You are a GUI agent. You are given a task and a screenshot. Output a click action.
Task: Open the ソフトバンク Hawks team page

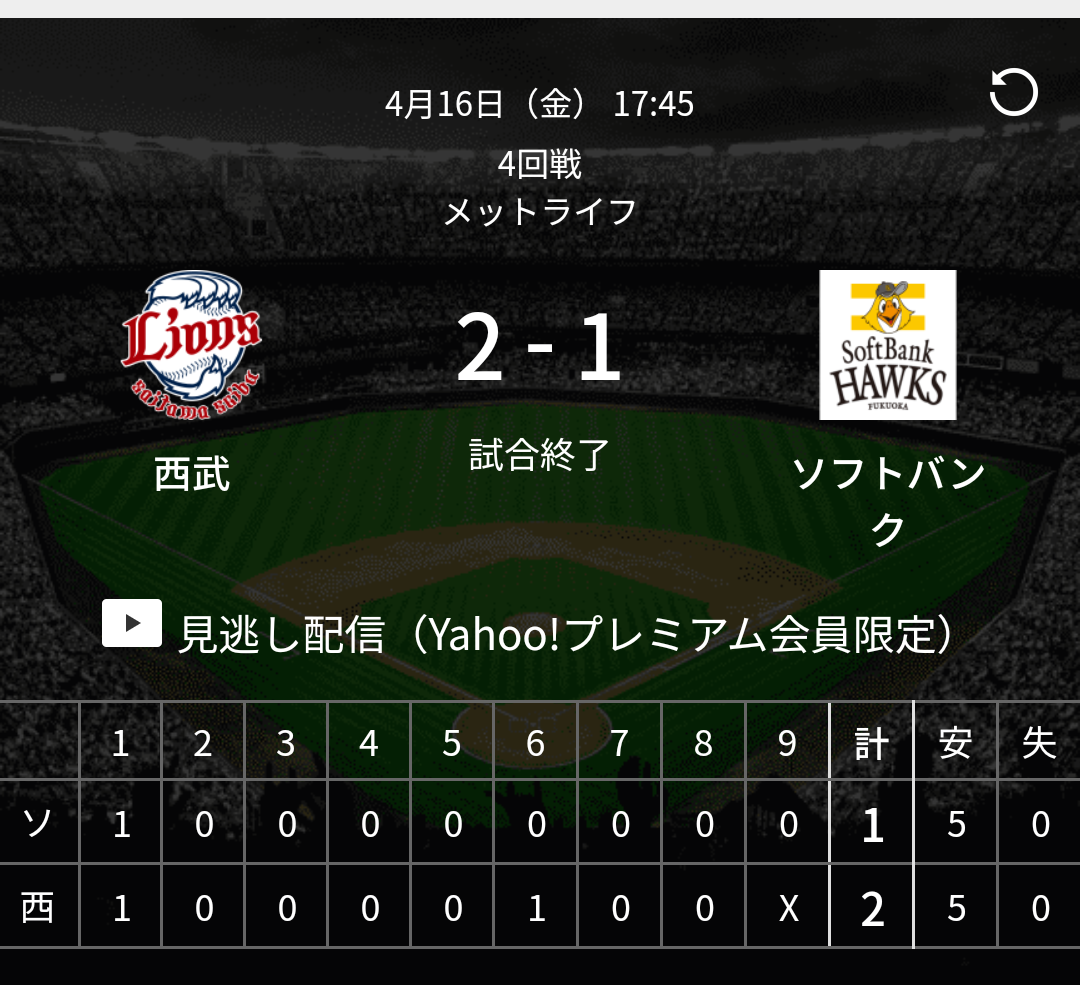887,346
